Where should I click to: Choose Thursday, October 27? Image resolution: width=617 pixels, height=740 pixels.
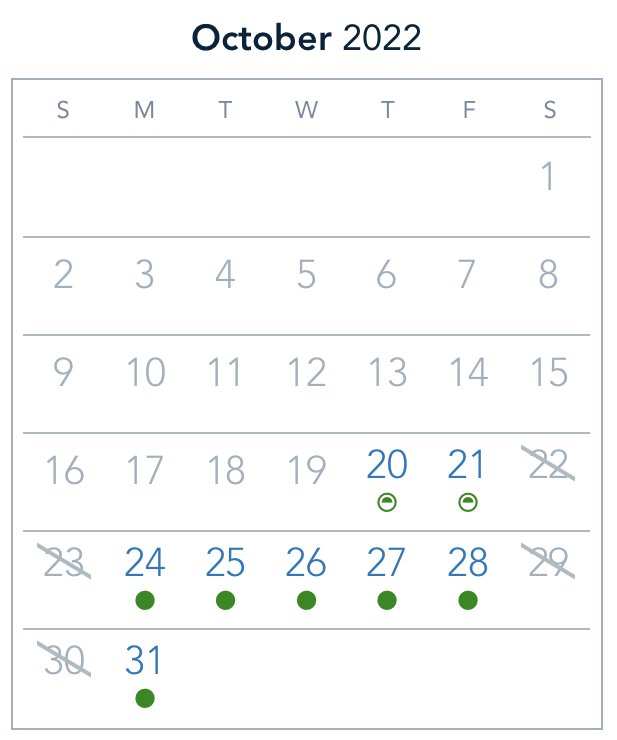[x=387, y=564]
